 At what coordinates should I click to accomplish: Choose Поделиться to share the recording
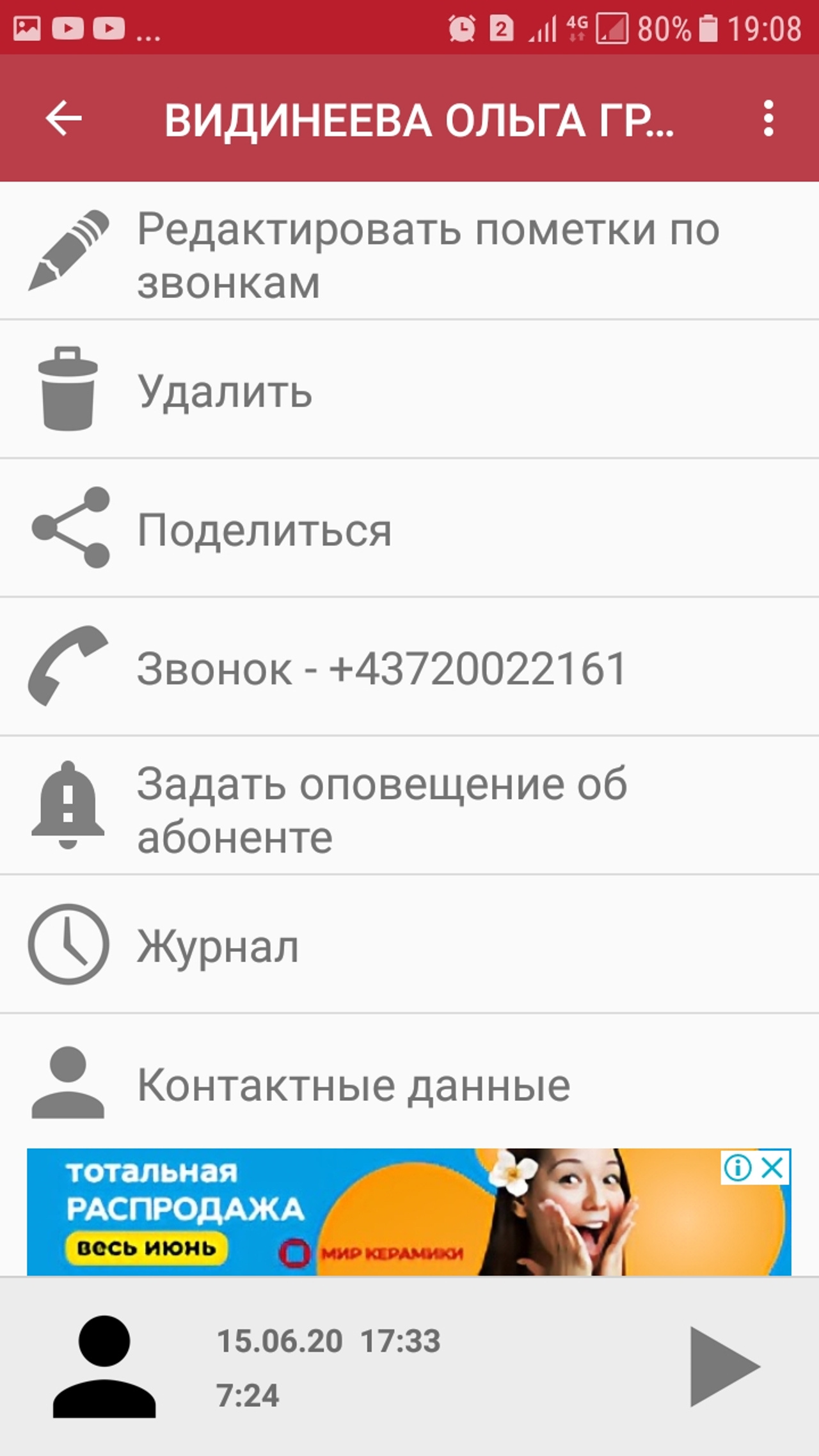coord(409,528)
